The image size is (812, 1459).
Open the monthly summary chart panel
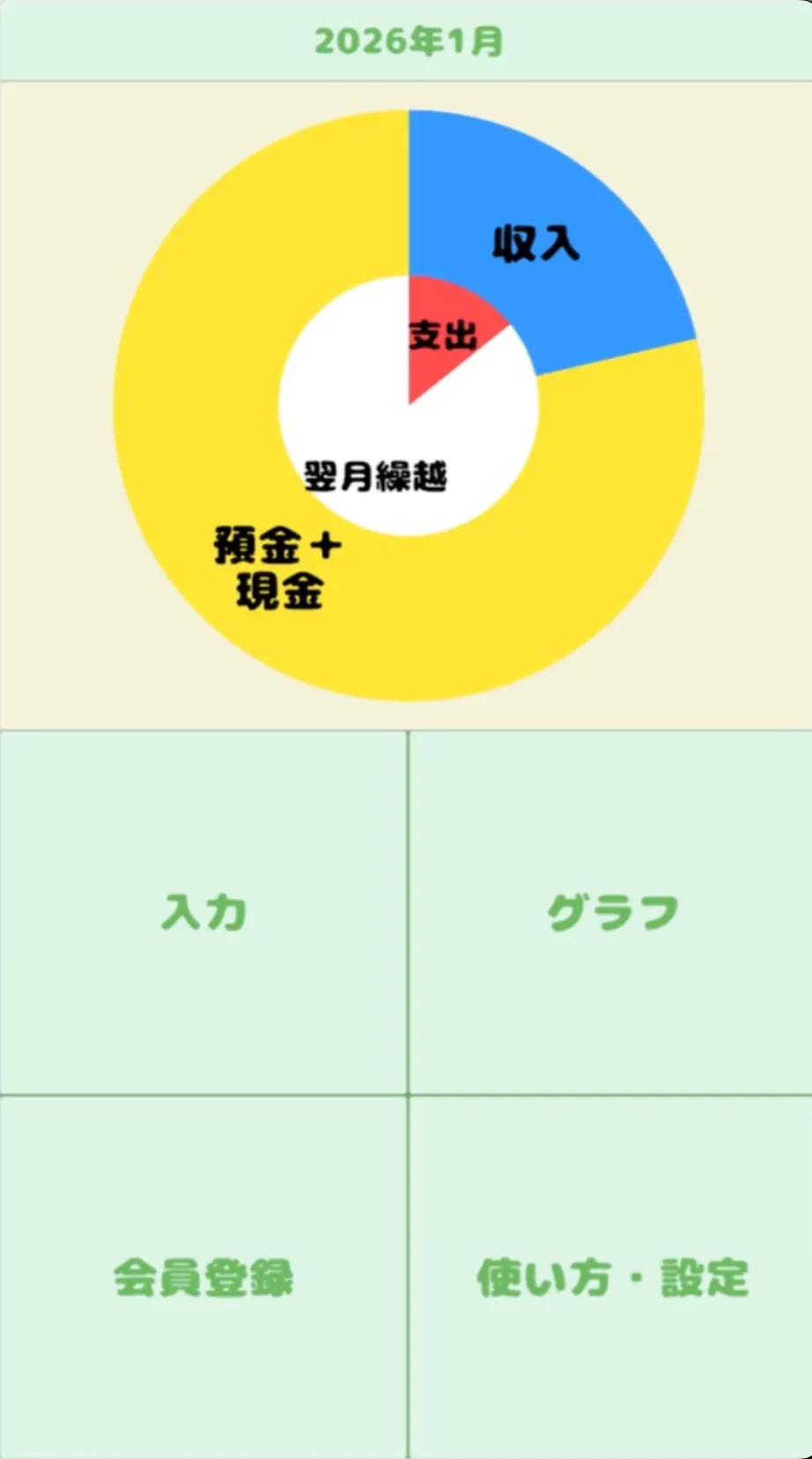[x=407, y=401]
